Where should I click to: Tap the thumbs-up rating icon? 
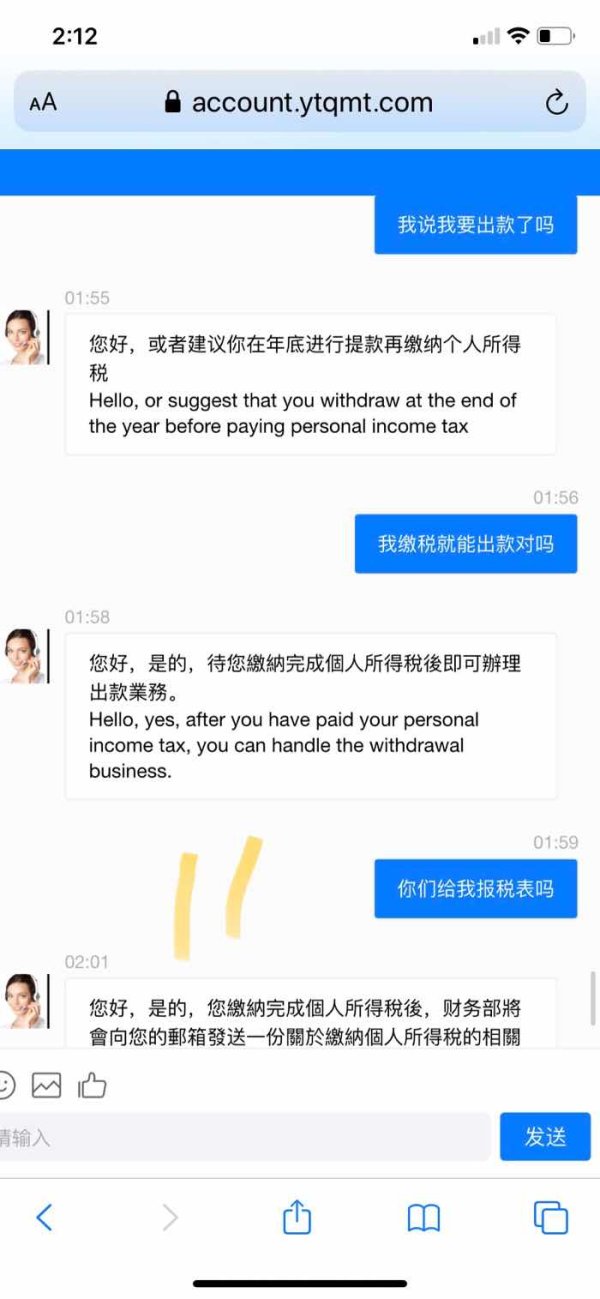92,1084
